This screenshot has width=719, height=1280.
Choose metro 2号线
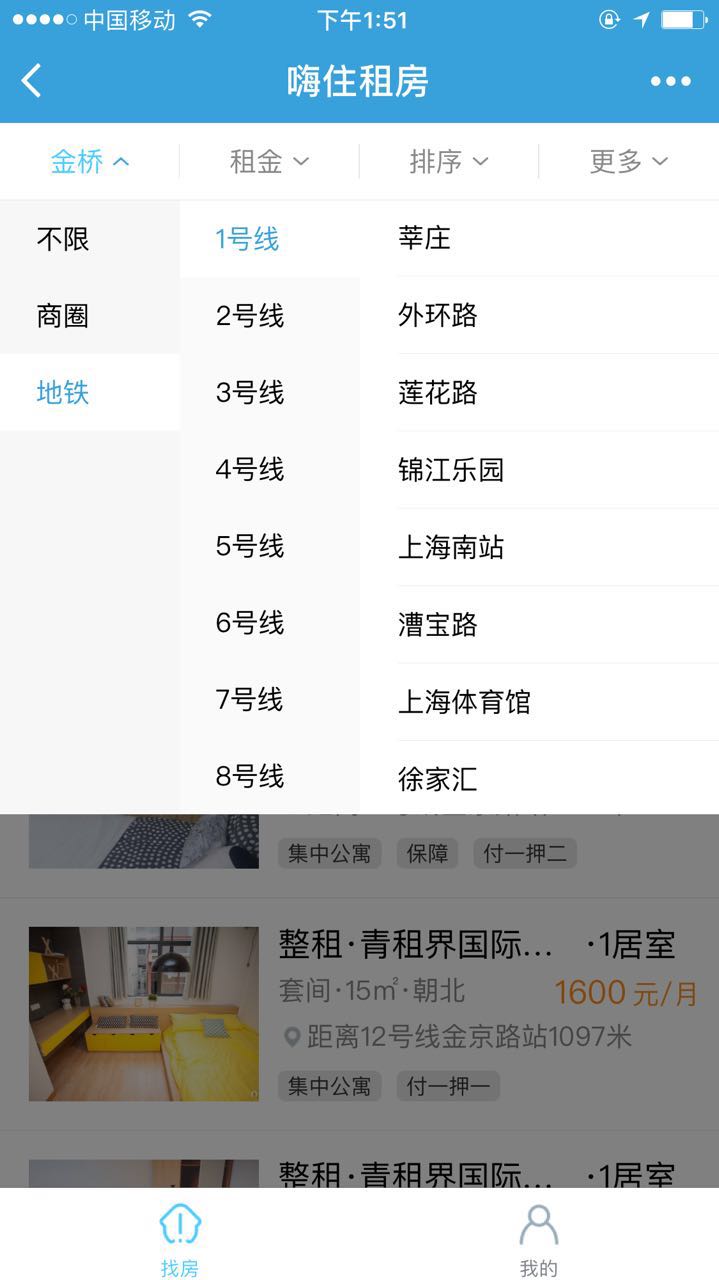250,316
